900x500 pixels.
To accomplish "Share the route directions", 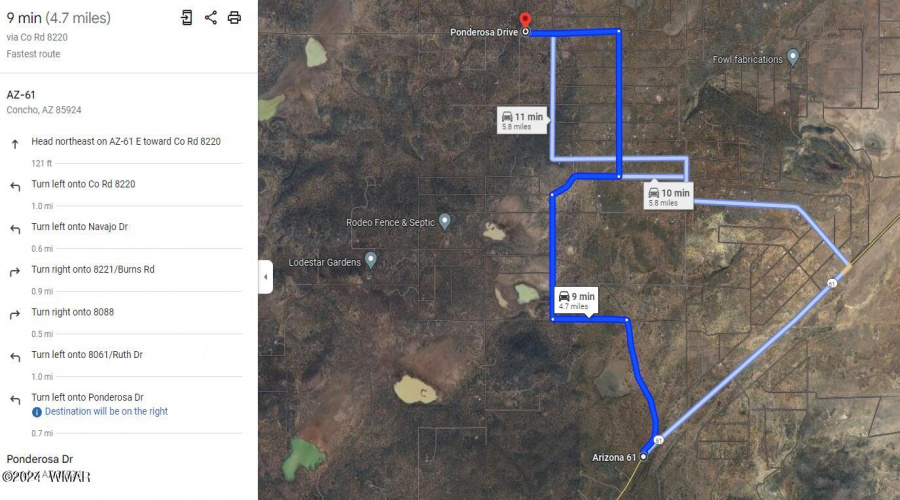I will pos(211,18).
